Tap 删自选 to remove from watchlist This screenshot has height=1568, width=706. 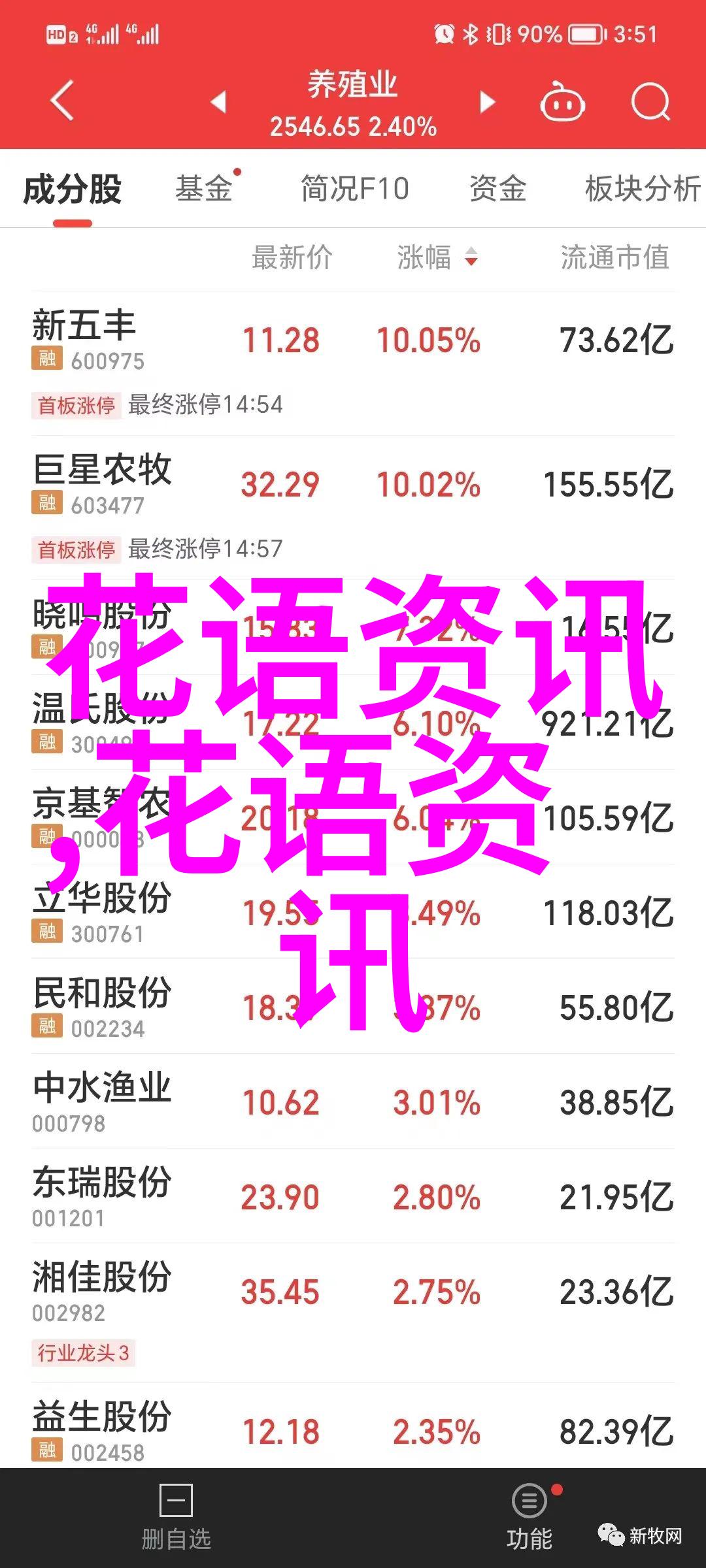point(176,1517)
